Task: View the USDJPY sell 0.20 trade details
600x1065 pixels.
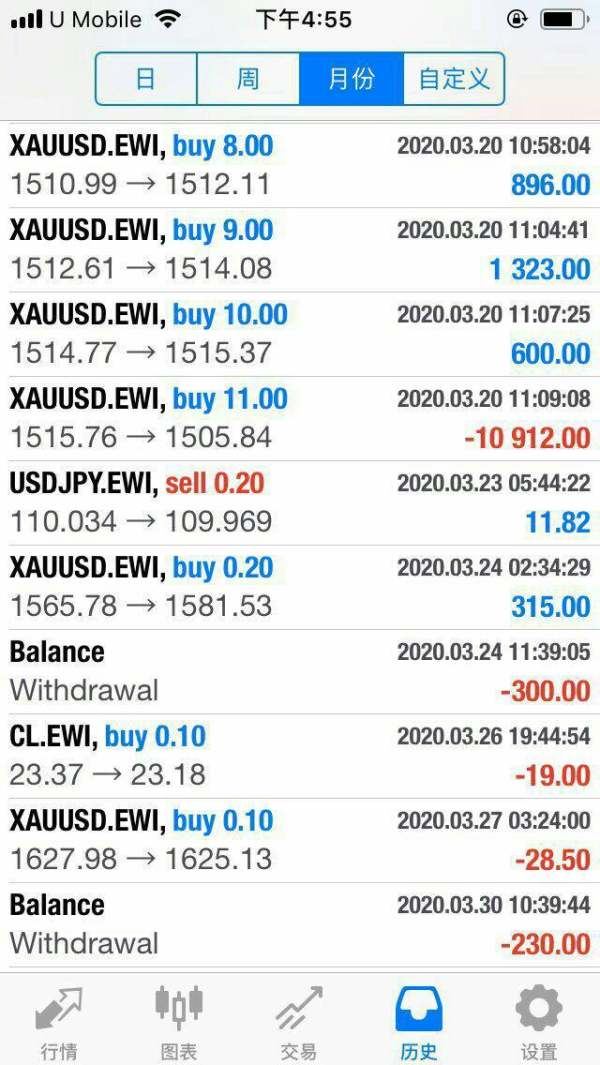Action: pyautogui.click(x=300, y=502)
